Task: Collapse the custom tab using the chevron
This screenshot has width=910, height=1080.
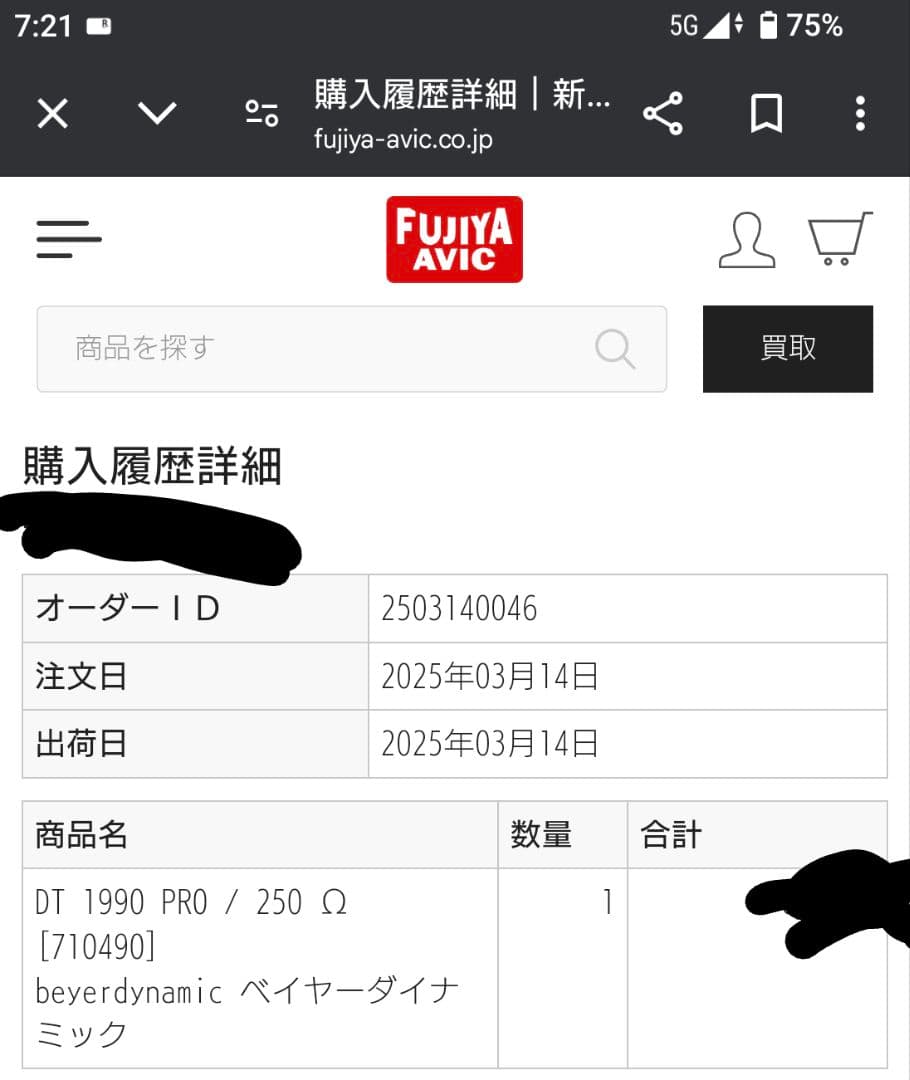Action: pyautogui.click(x=157, y=114)
